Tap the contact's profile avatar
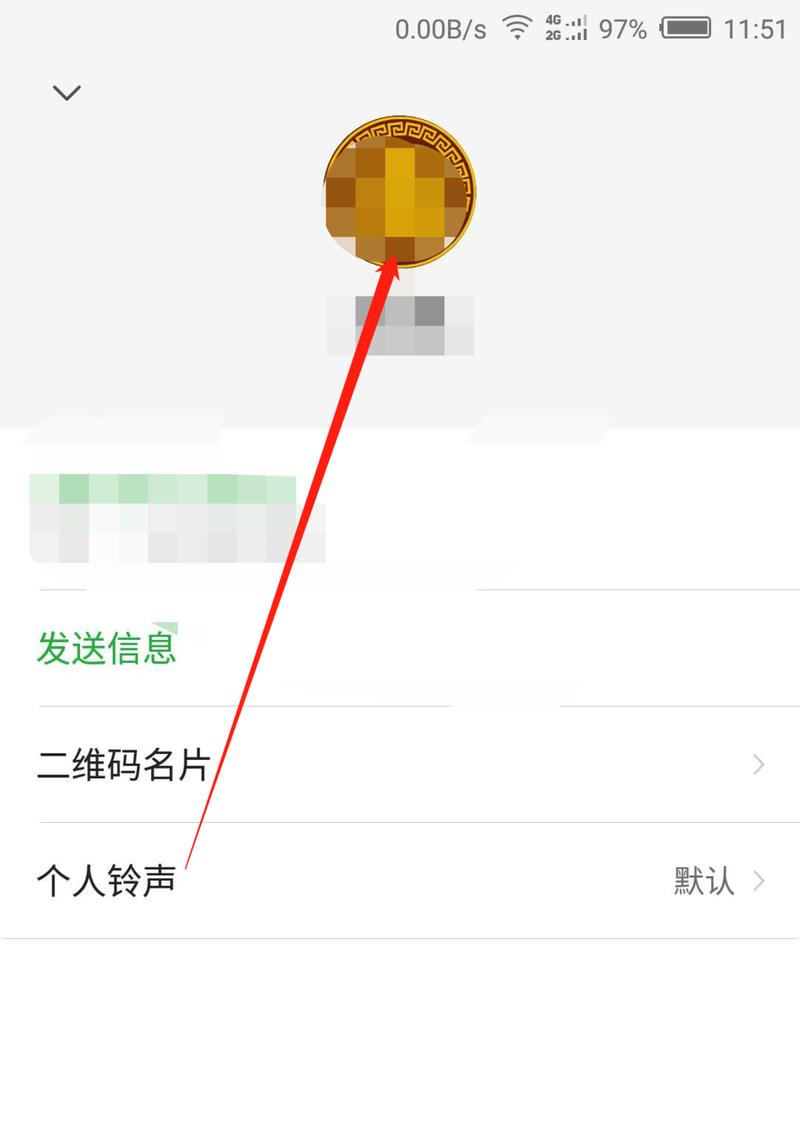800x1137 pixels. coord(400,192)
